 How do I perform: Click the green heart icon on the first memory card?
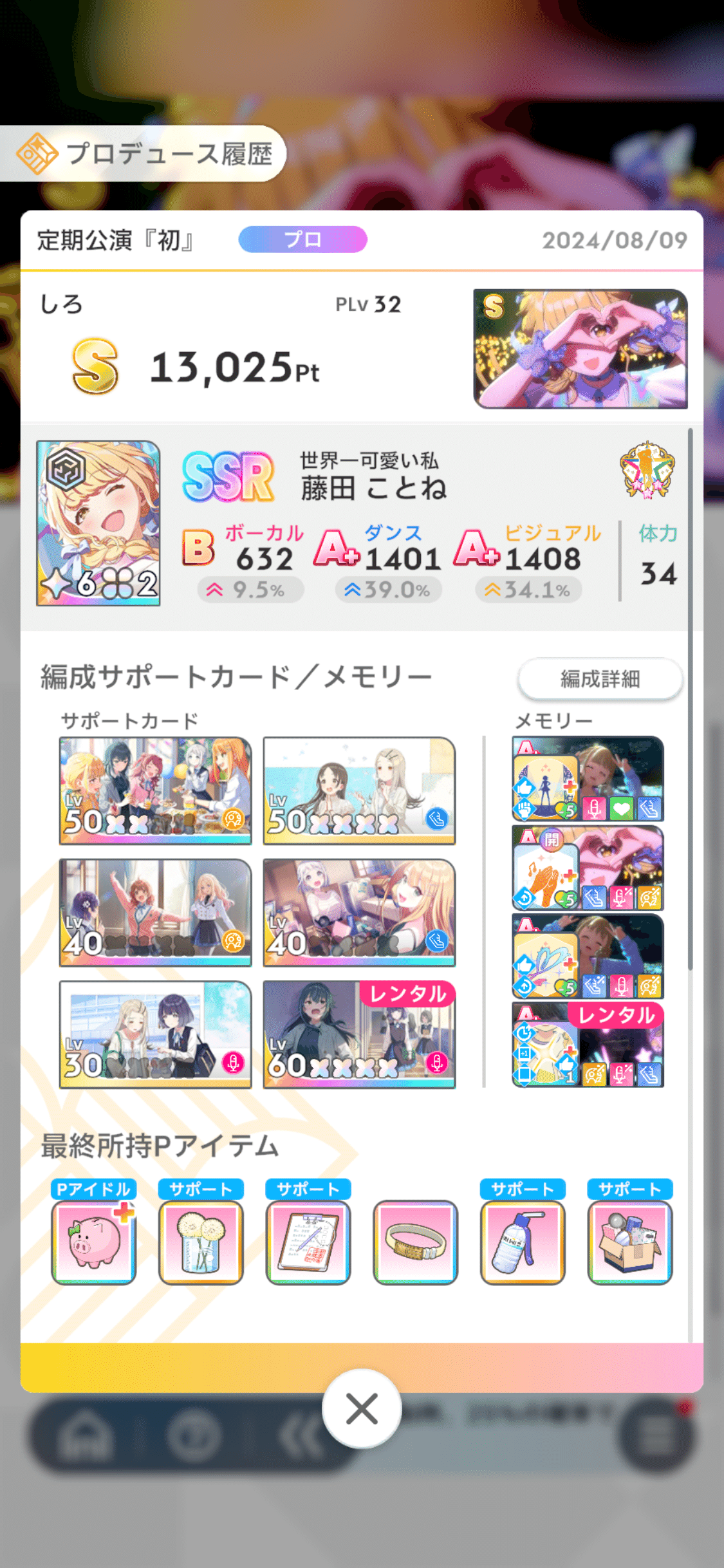622,807
